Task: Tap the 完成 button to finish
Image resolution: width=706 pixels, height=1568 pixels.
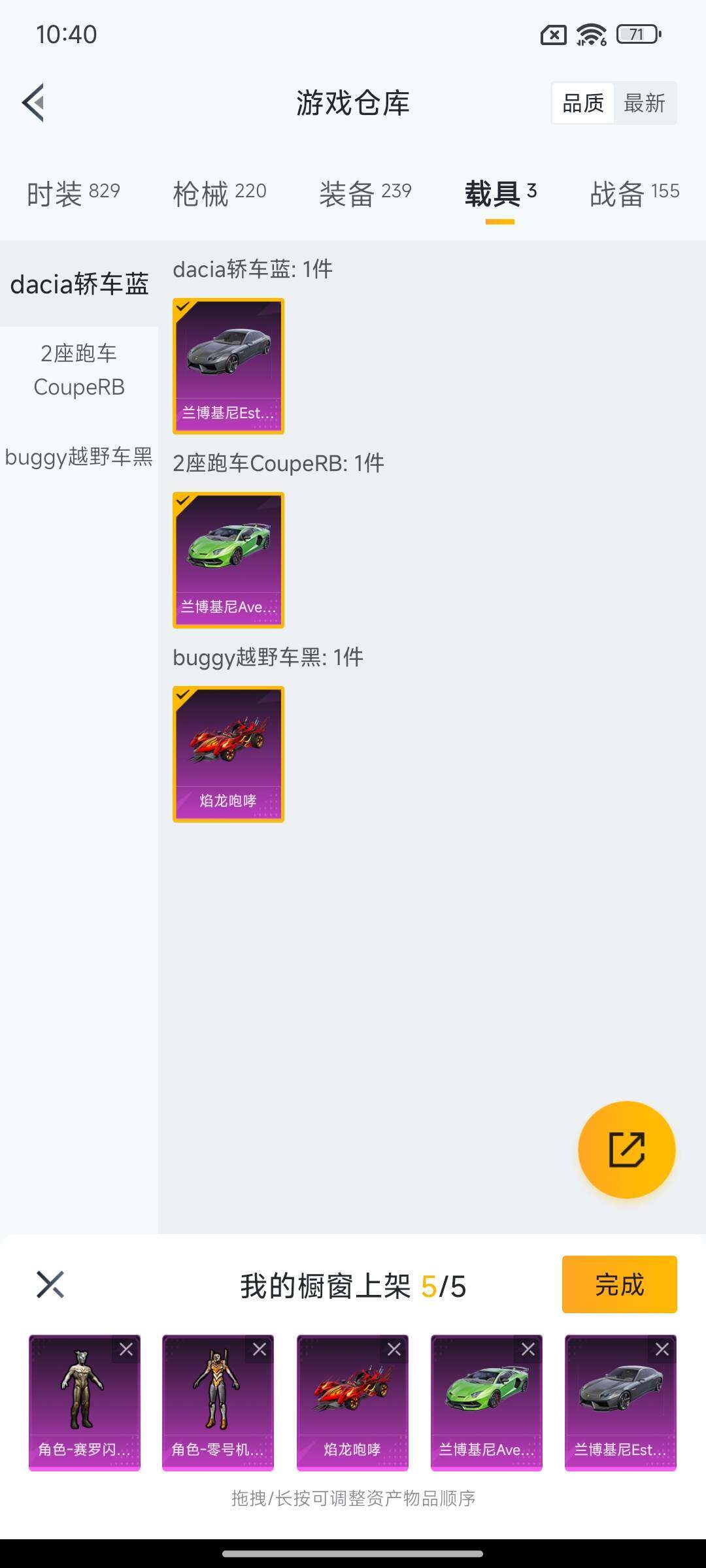Action: click(620, 1284)
